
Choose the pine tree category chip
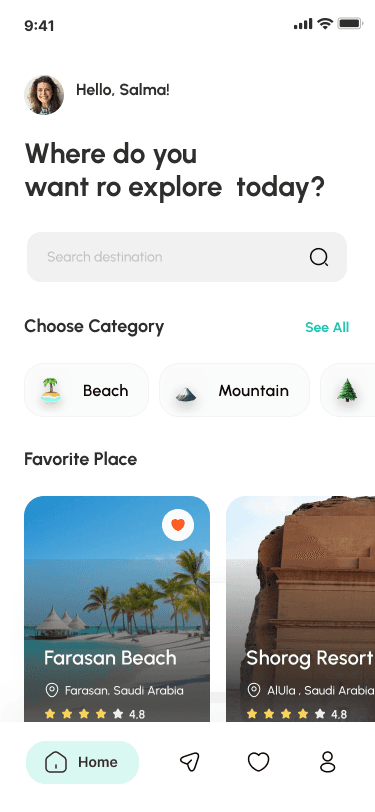[348, 390]
